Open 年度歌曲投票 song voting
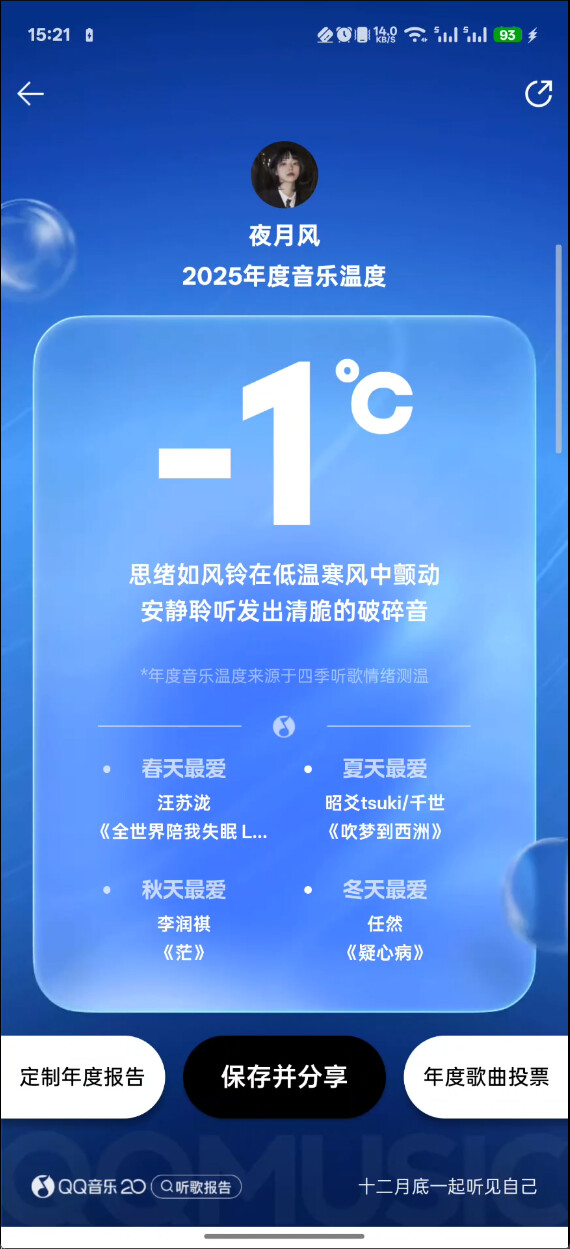Image resolution: width=570 pixels, height=1249 pixels. click(x=487, y=1077)
